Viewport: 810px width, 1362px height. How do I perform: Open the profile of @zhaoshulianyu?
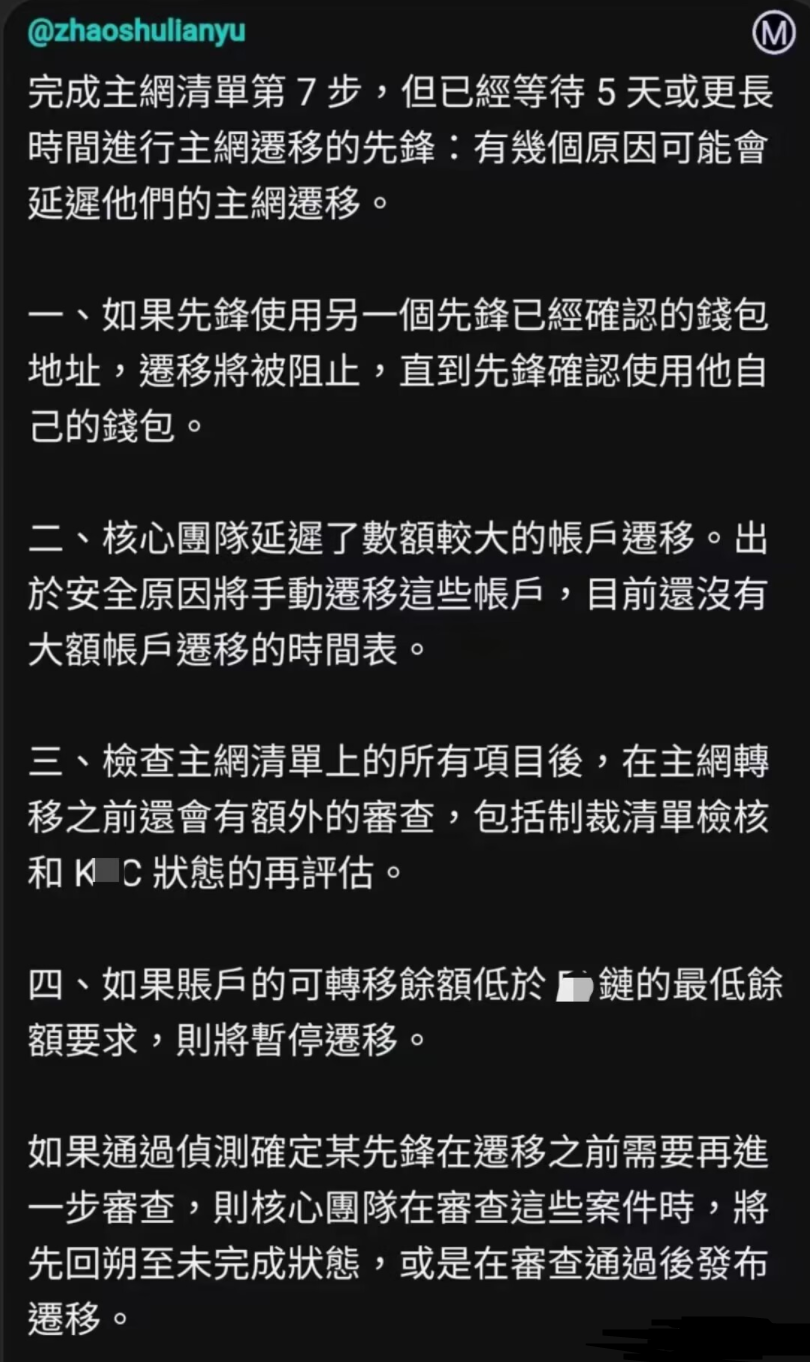tap(136, 32)
